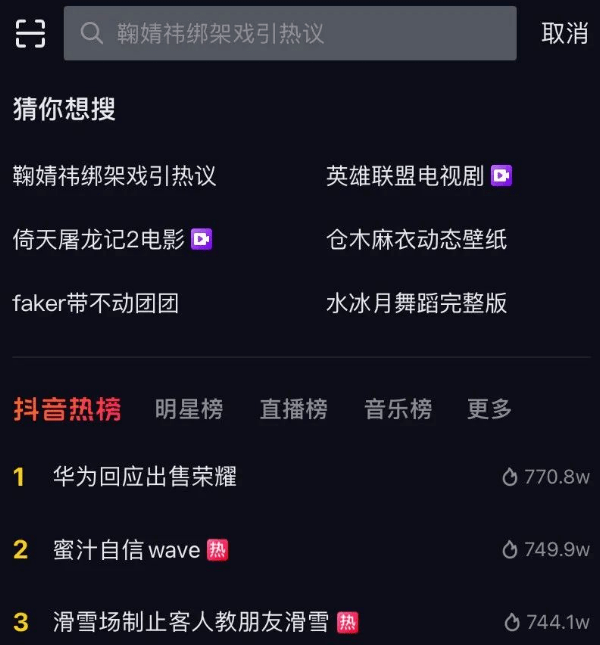Image resolution: width=600 pixels, height=645 pixels.
Task: Open hot topic 滑雪场制止客人教朋友滑雪
Action: tap(191, 622)
